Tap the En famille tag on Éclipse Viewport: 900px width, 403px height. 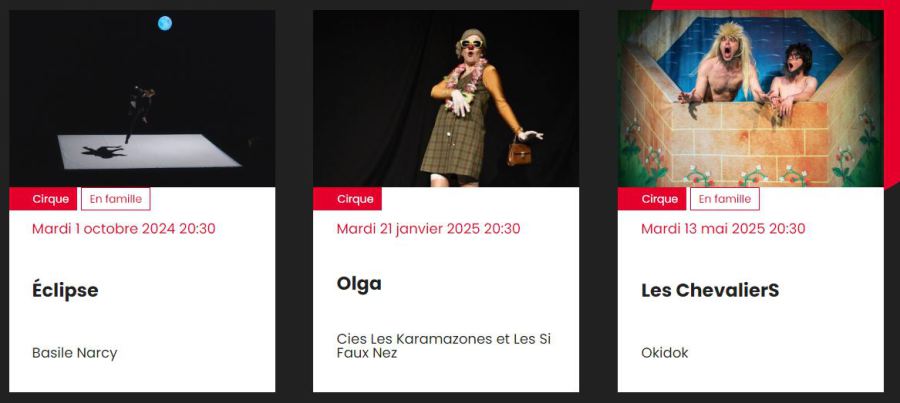[x=116, y=199]
